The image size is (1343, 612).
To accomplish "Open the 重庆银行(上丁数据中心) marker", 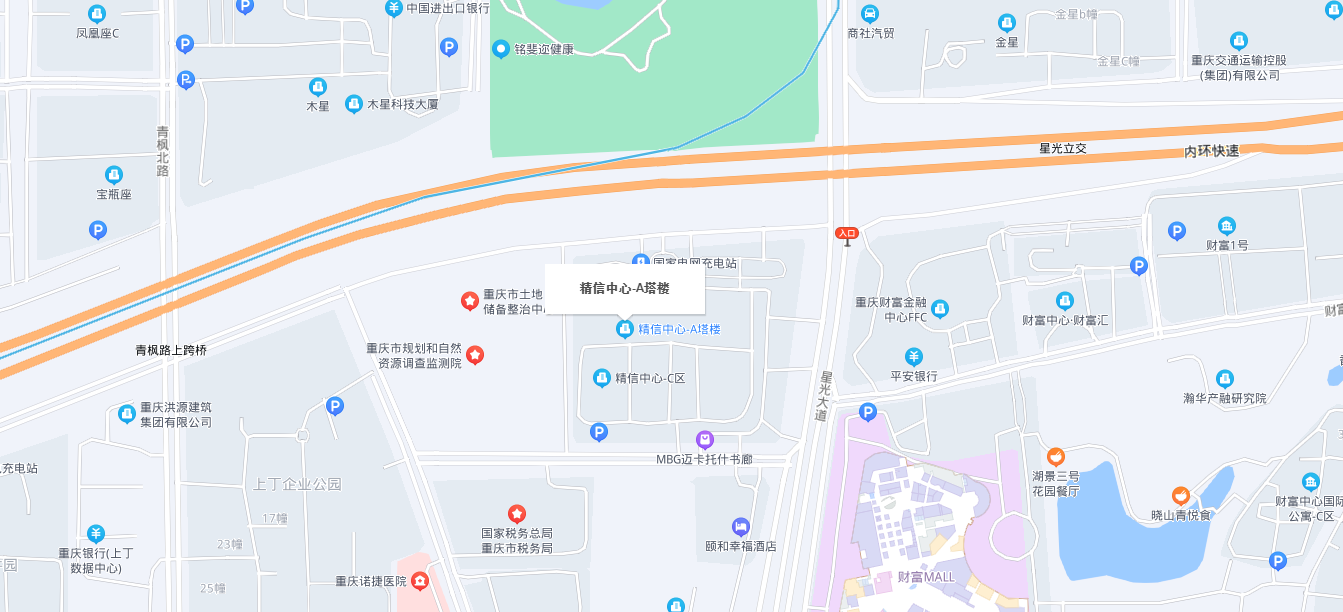I will tap(96, 534).
